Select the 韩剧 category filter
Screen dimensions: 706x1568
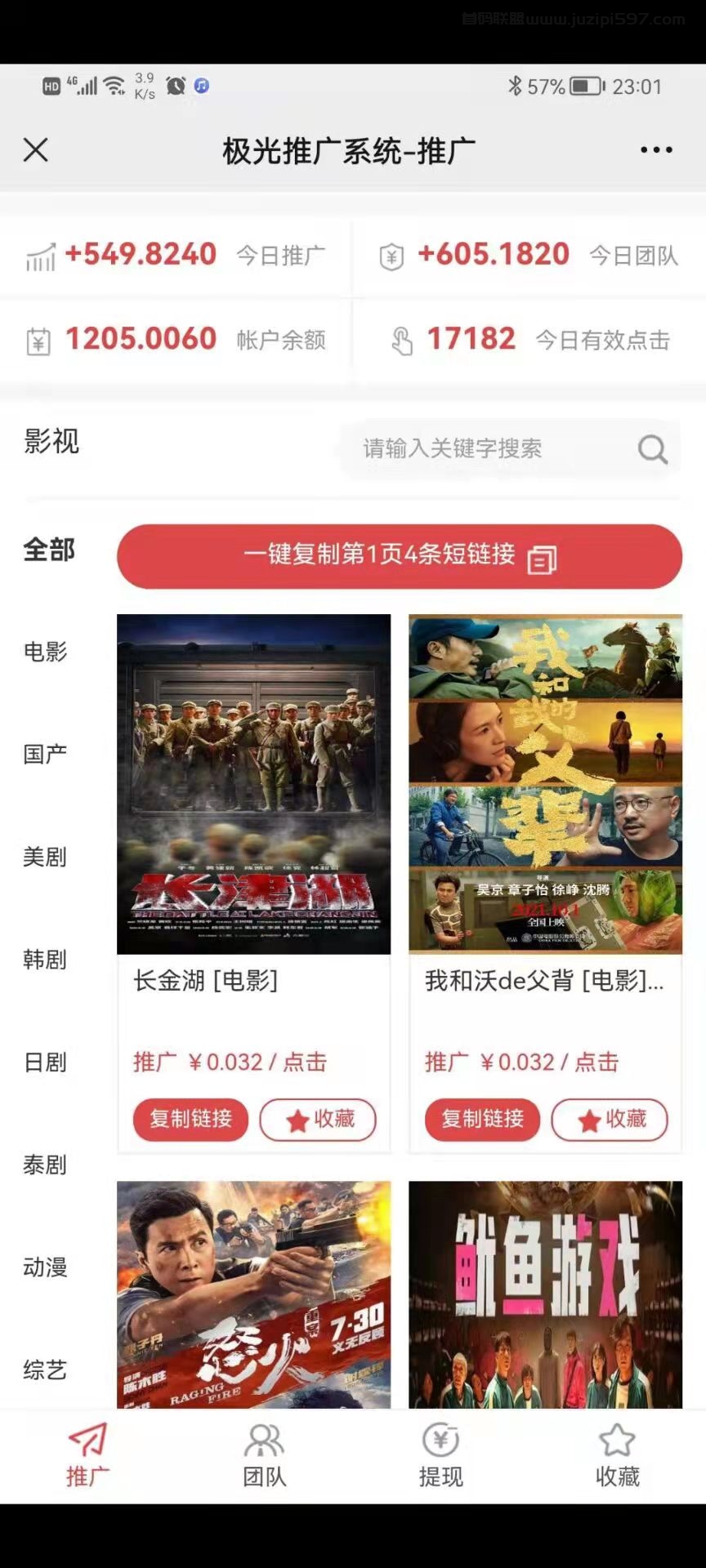pyautogui.click(x=45, y=960)
